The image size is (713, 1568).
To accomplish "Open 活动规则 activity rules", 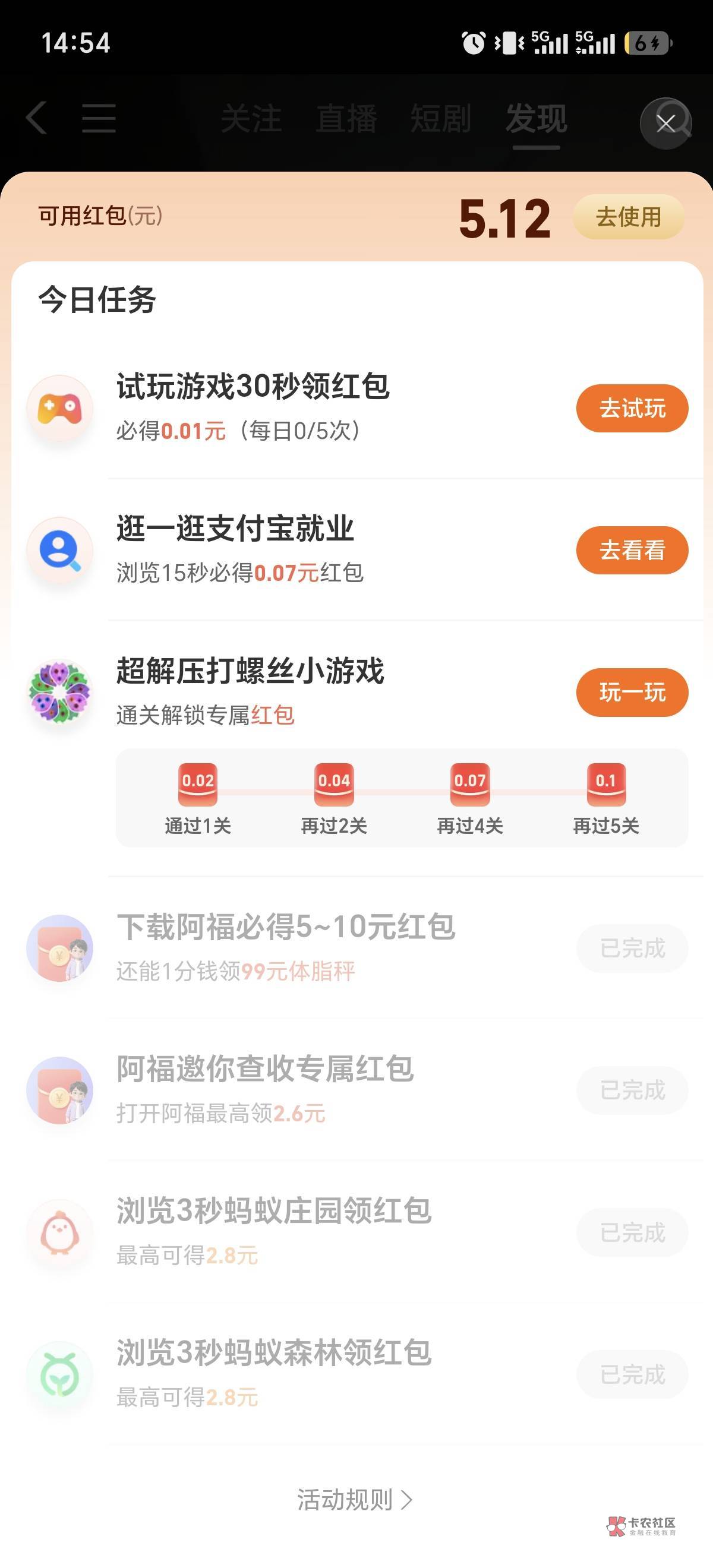I will pyautogui.click(x=355, y=1500).
